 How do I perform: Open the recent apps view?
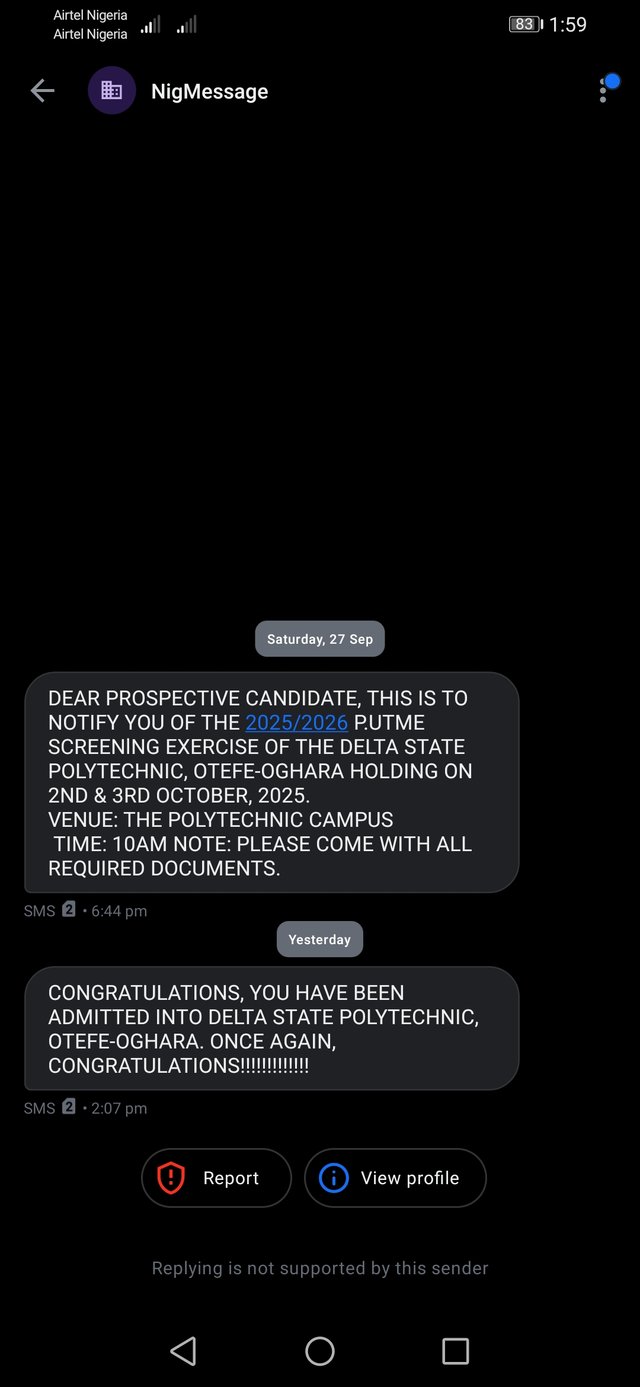pos(455,1351)
